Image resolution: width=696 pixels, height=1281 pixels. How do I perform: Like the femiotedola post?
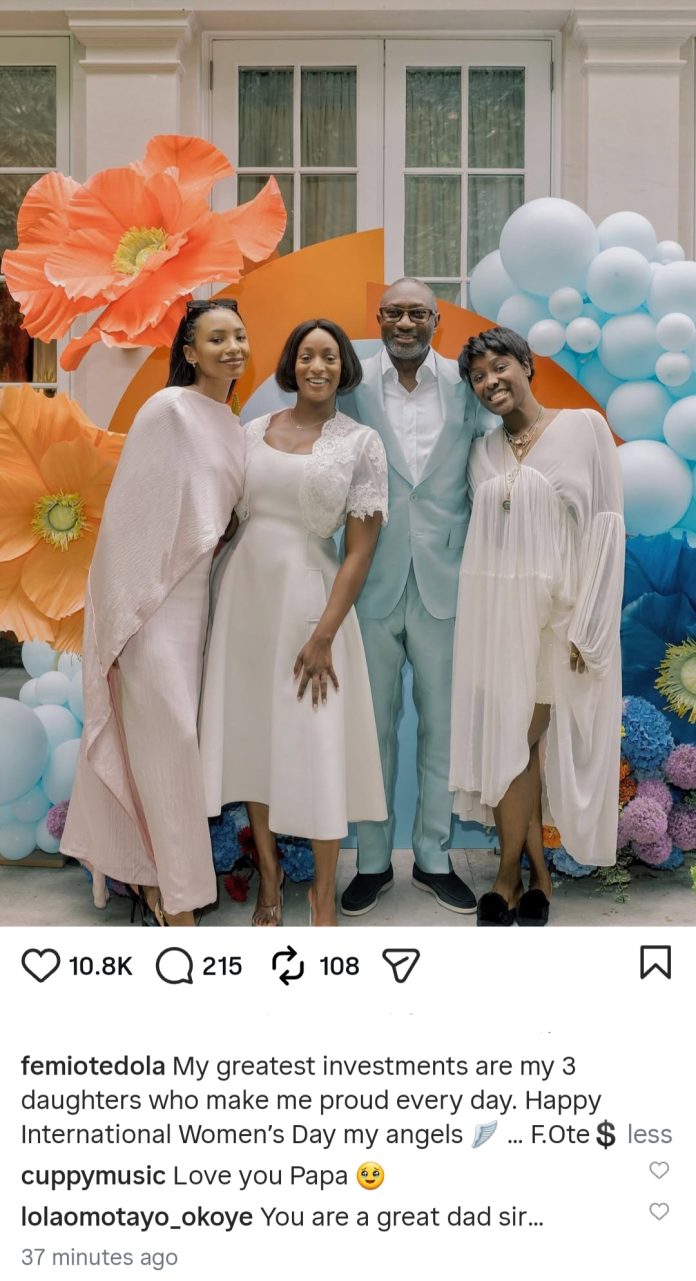(x=41, y=965)
